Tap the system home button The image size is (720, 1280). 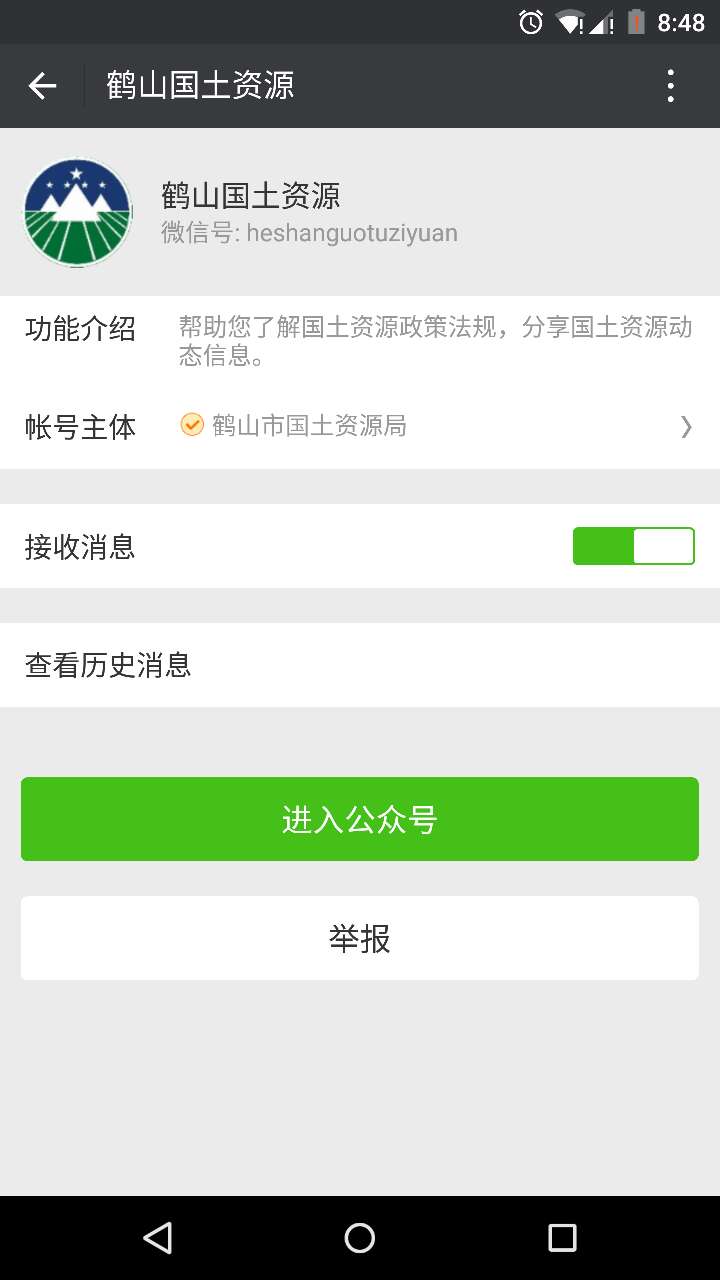(x=360, y=1238)
